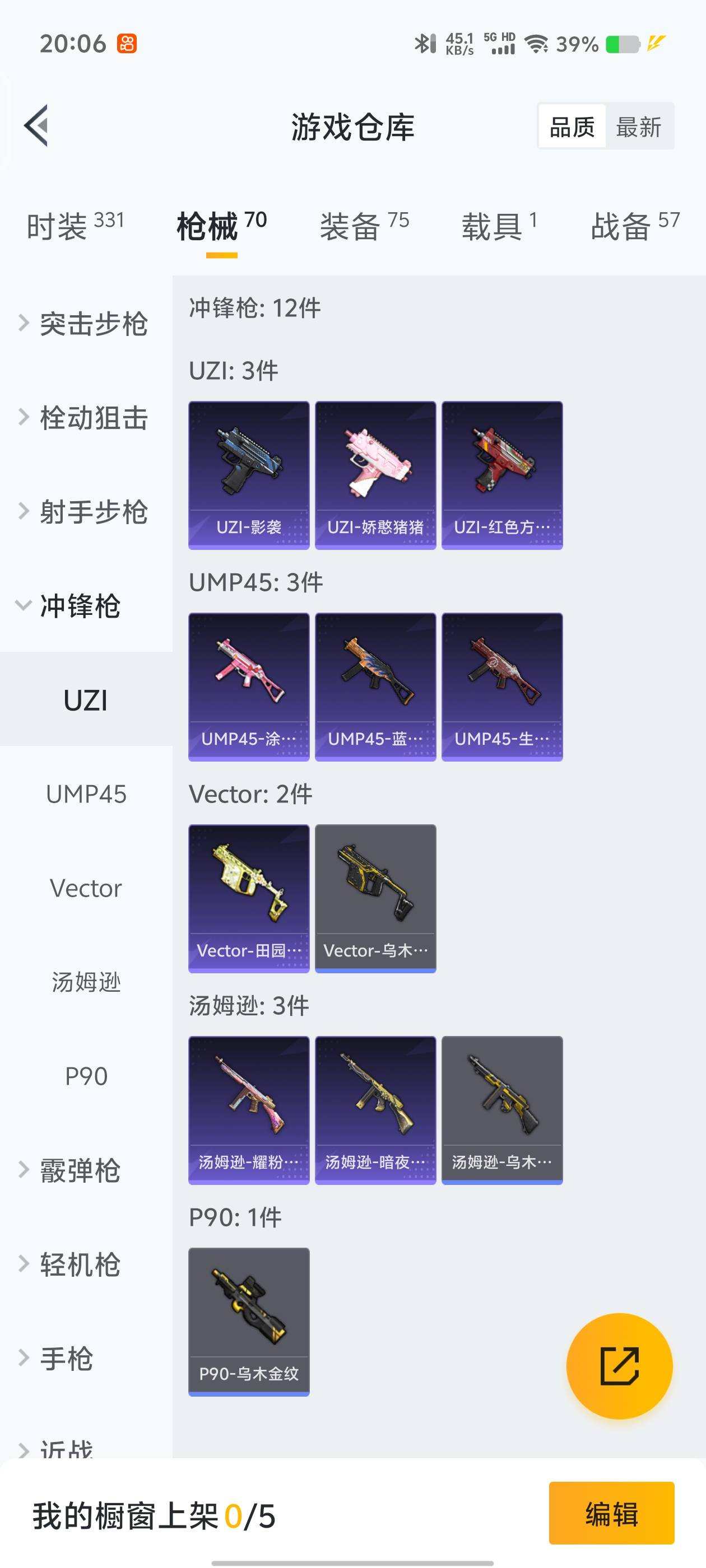View the P90-乌木金纹 weapon skin

[x=249, y=1321]
